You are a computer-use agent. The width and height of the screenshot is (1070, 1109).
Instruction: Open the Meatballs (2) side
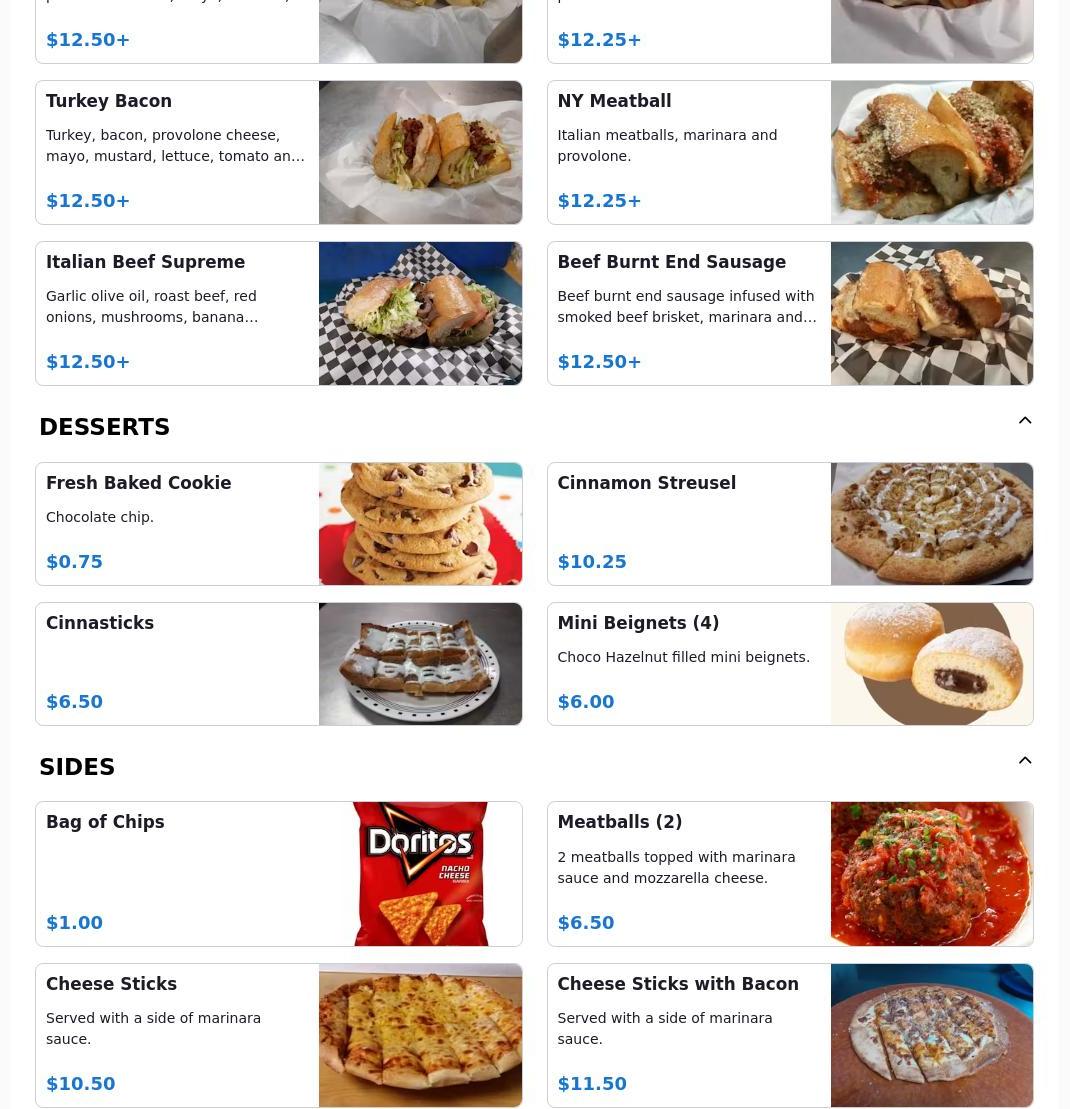point(790,874)
